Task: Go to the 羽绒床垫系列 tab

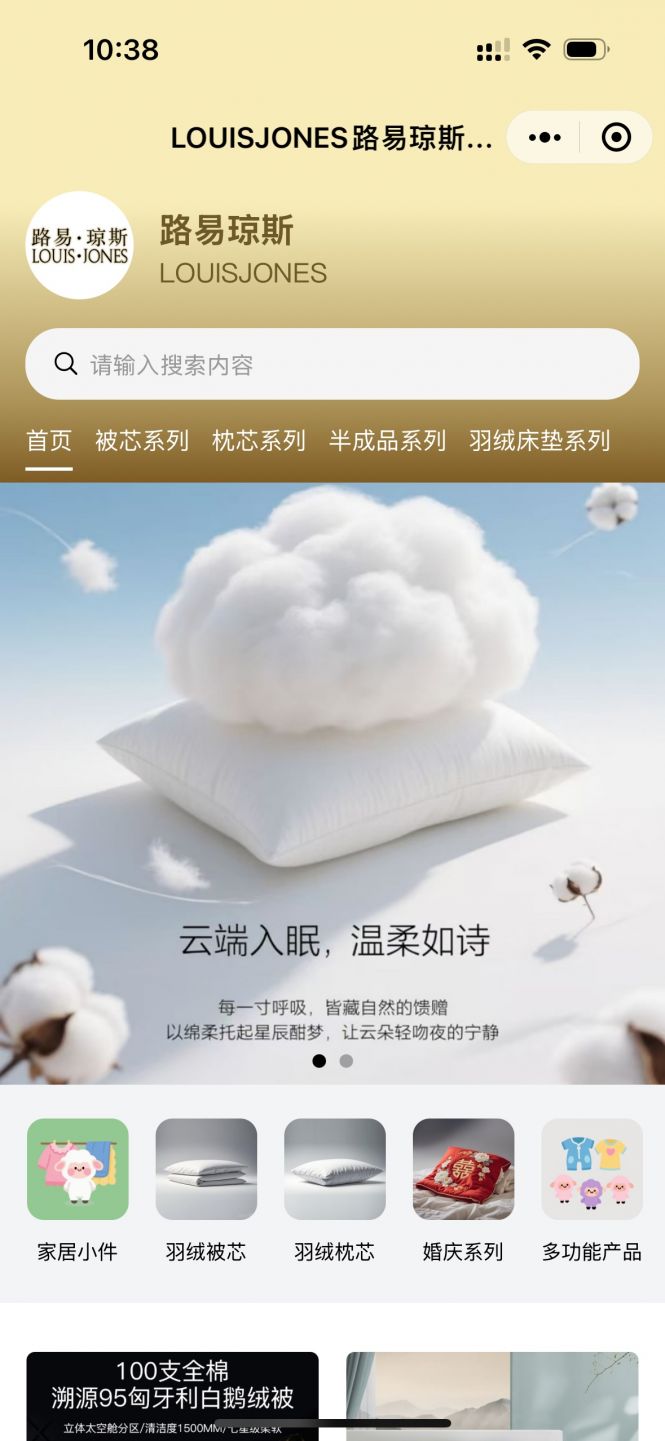Action: coord(540,441)
